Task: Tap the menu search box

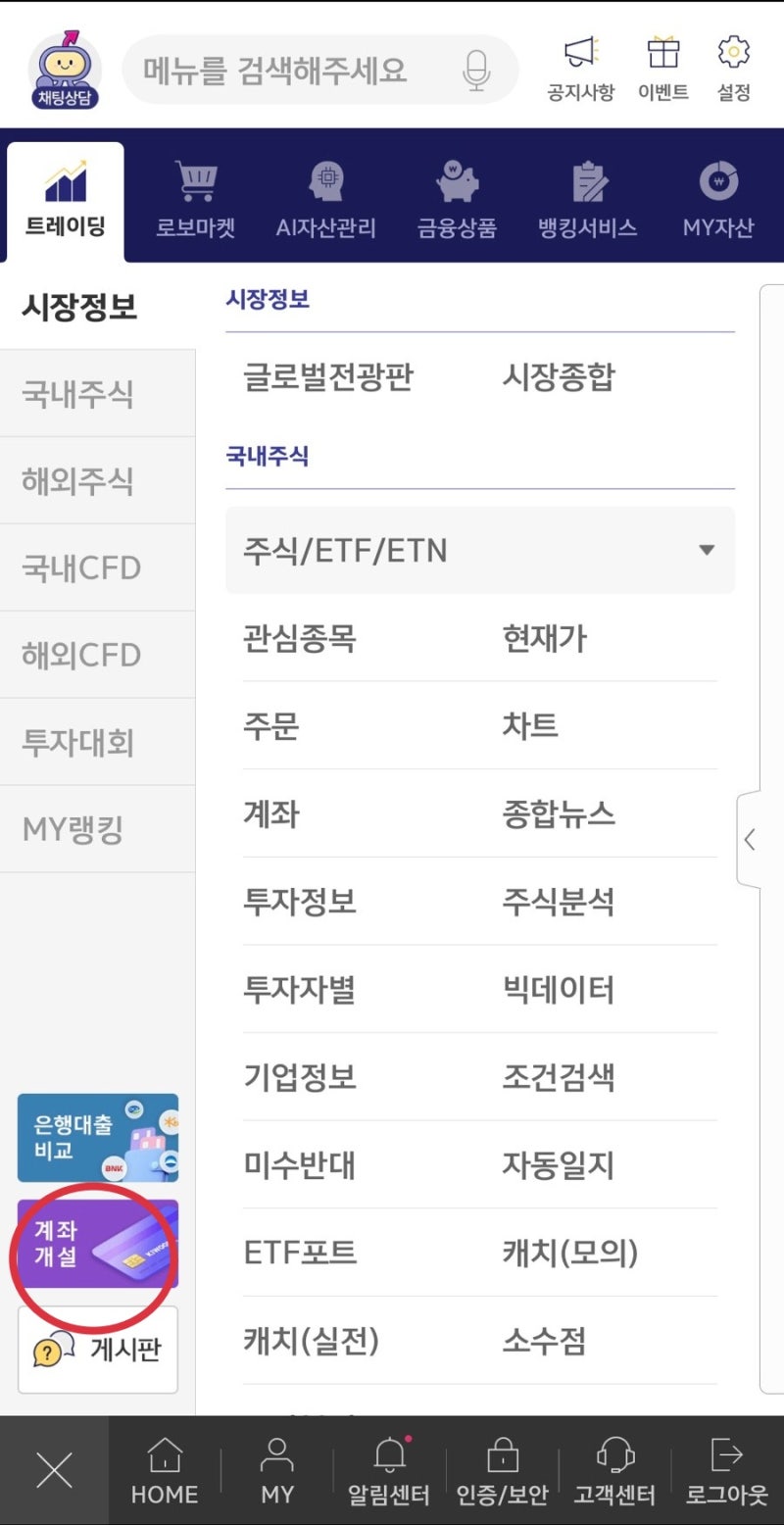Action: (319, 71)
